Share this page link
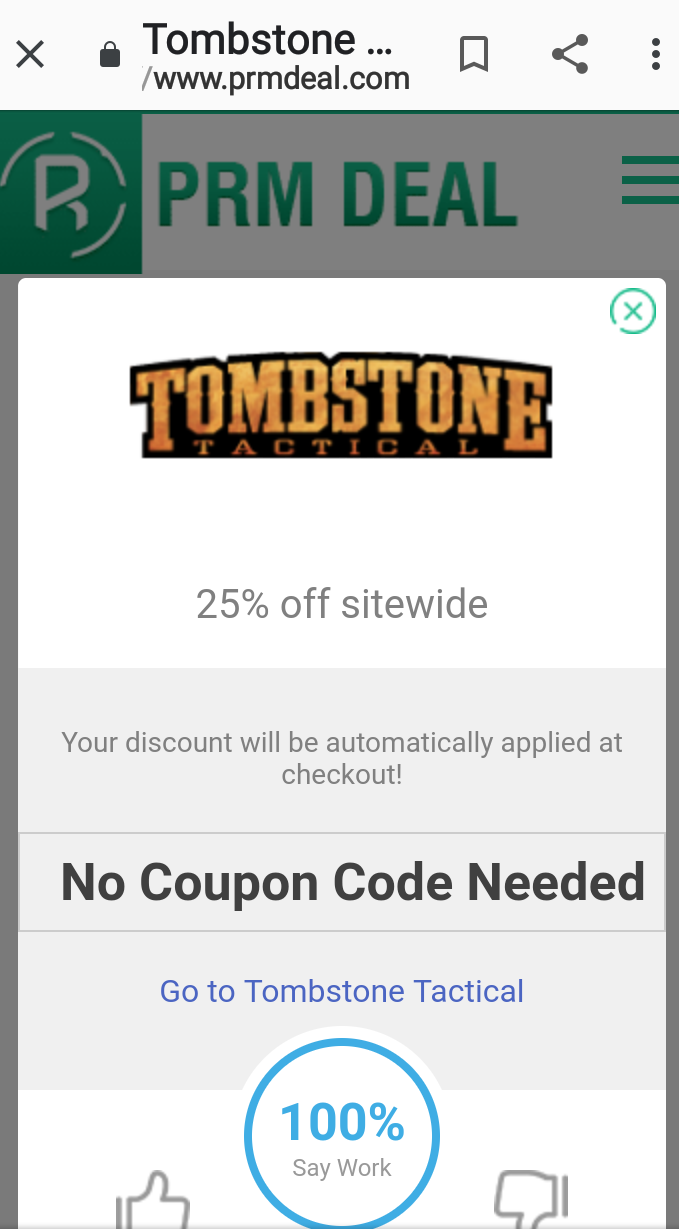679x1229 pixels. pos(570,55)
